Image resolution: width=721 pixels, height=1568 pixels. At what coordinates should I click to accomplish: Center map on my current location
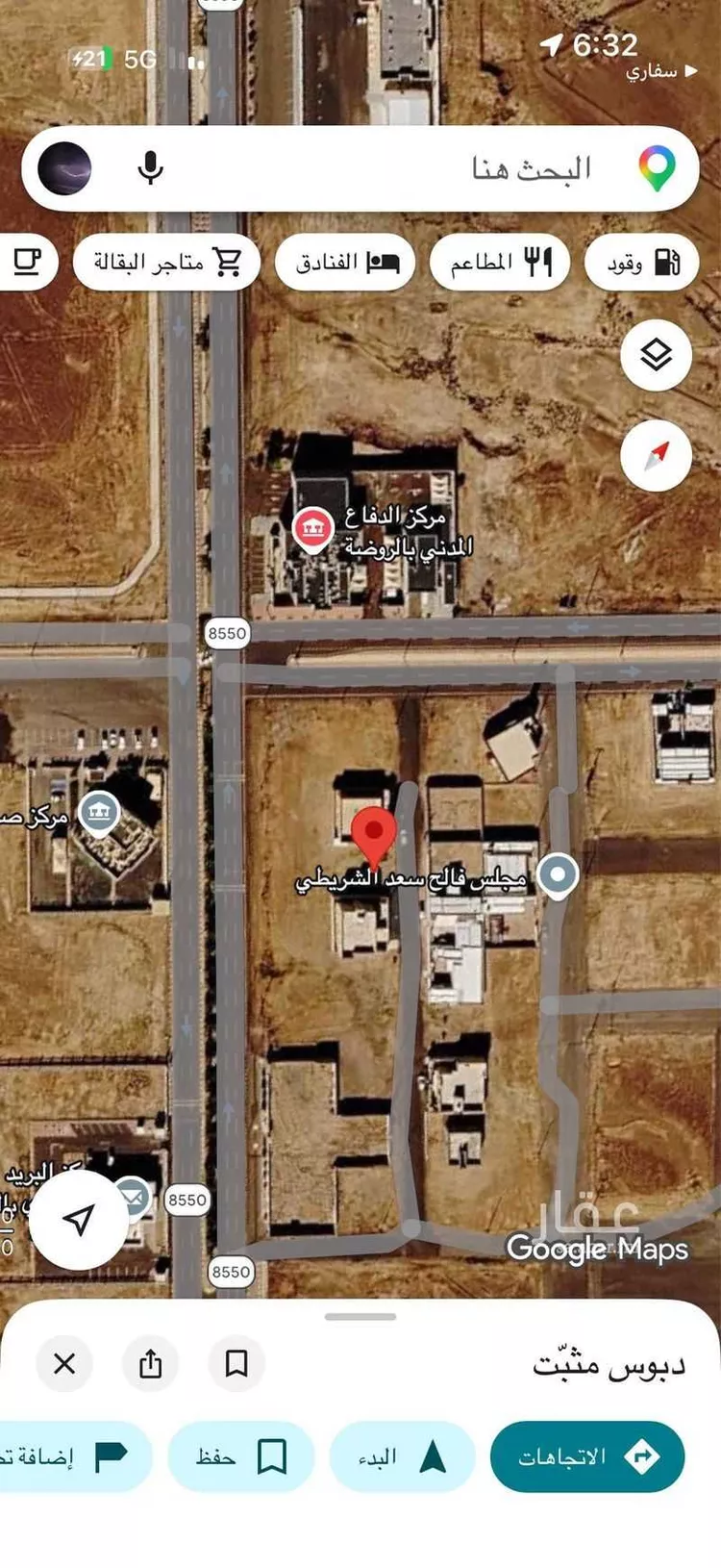[x=79, y=1220]
